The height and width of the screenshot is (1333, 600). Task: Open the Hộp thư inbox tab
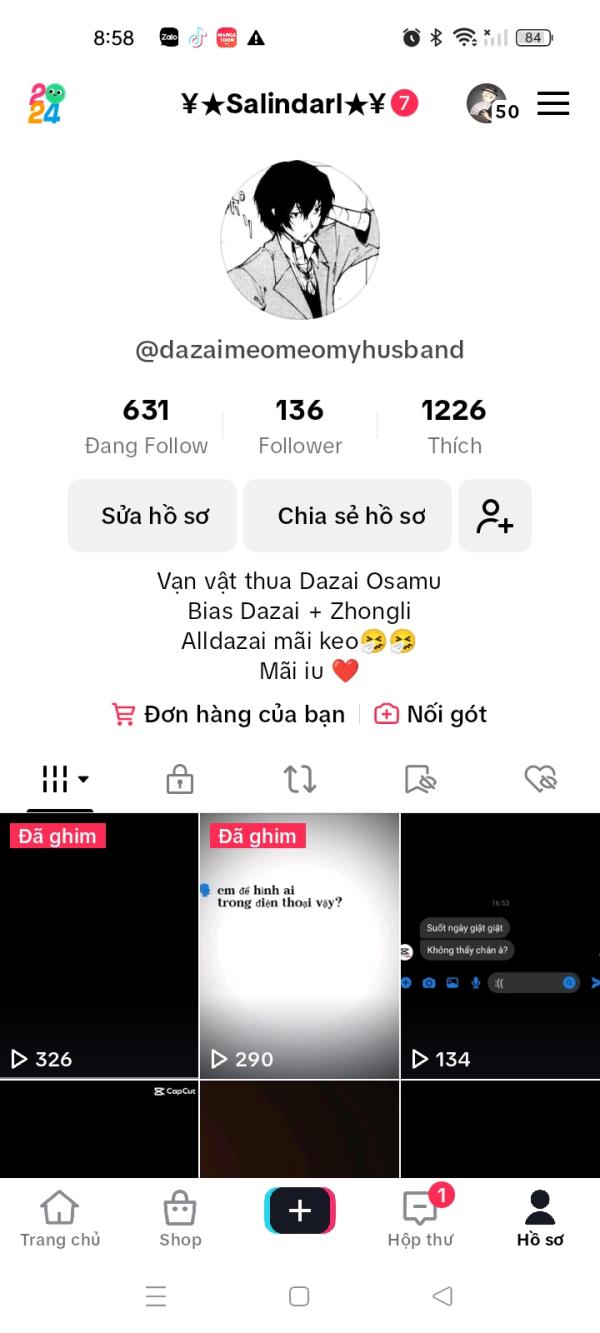point(420,1219)
